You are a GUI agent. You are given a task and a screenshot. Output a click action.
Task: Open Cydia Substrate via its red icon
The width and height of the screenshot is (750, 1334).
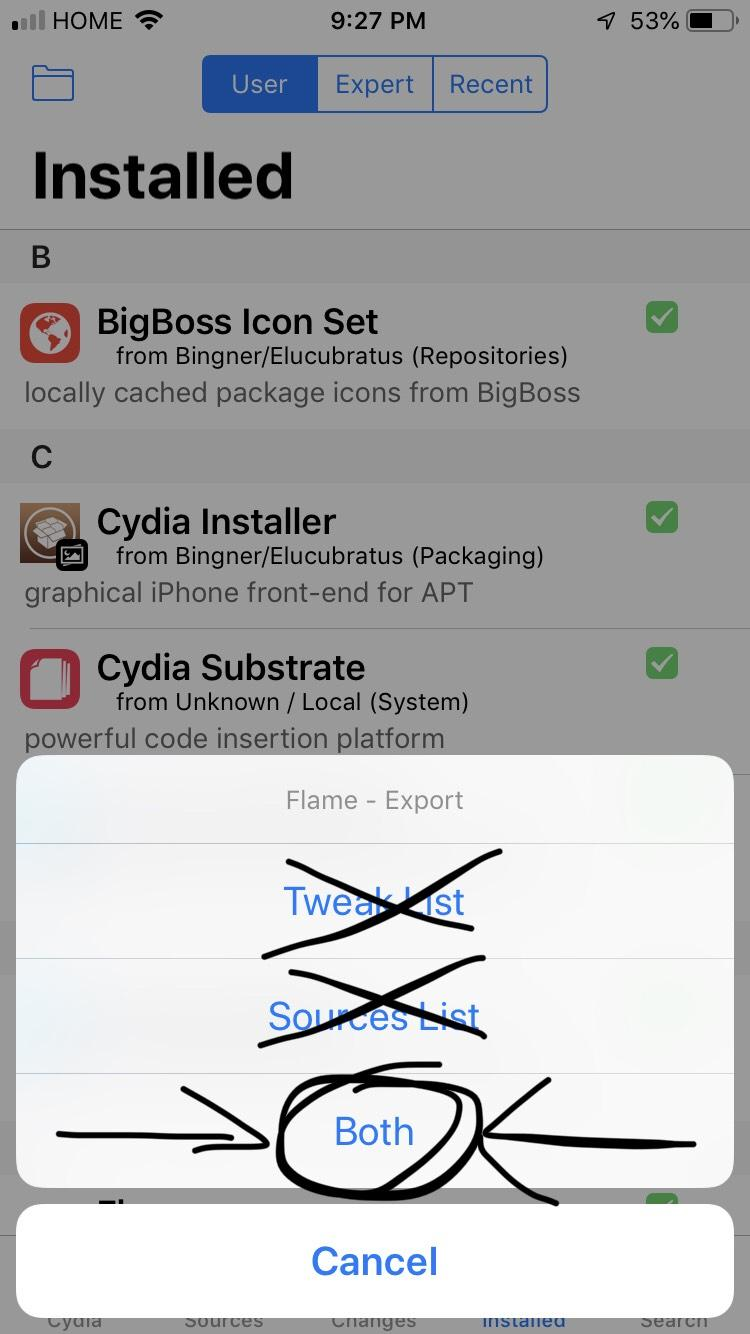coord(50,679)
